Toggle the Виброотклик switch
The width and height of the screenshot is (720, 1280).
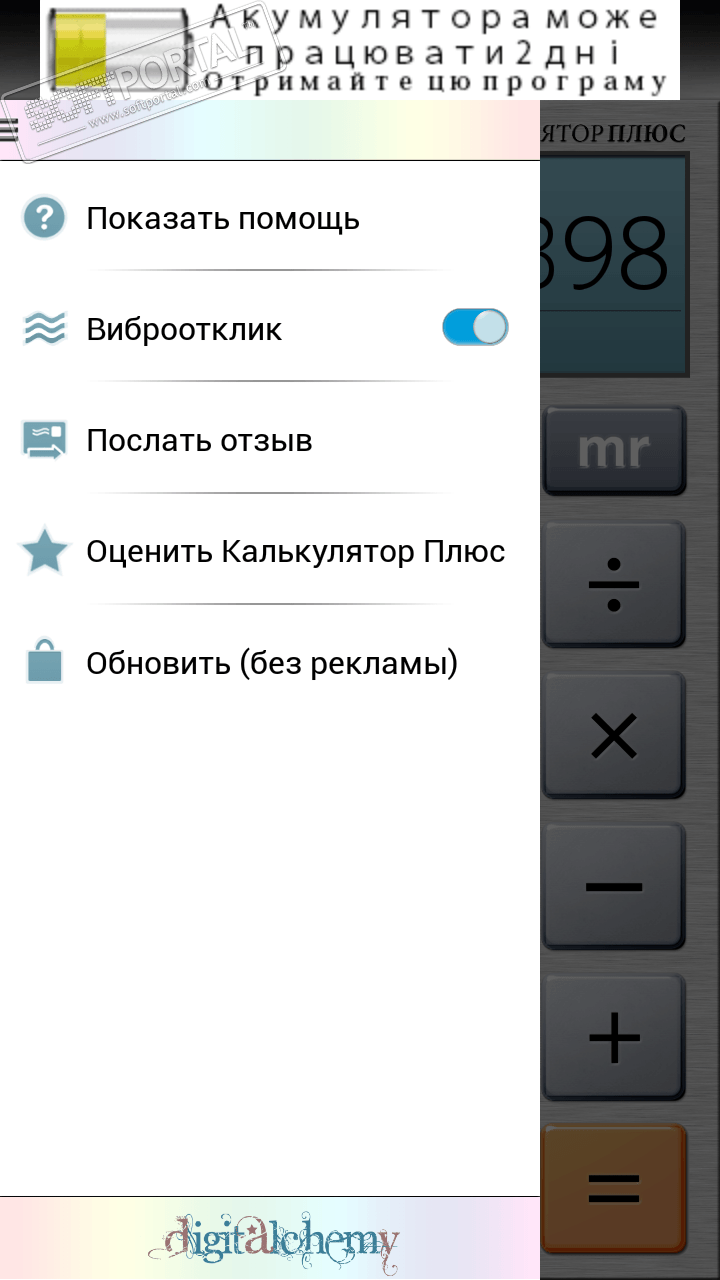click(475, 328)
